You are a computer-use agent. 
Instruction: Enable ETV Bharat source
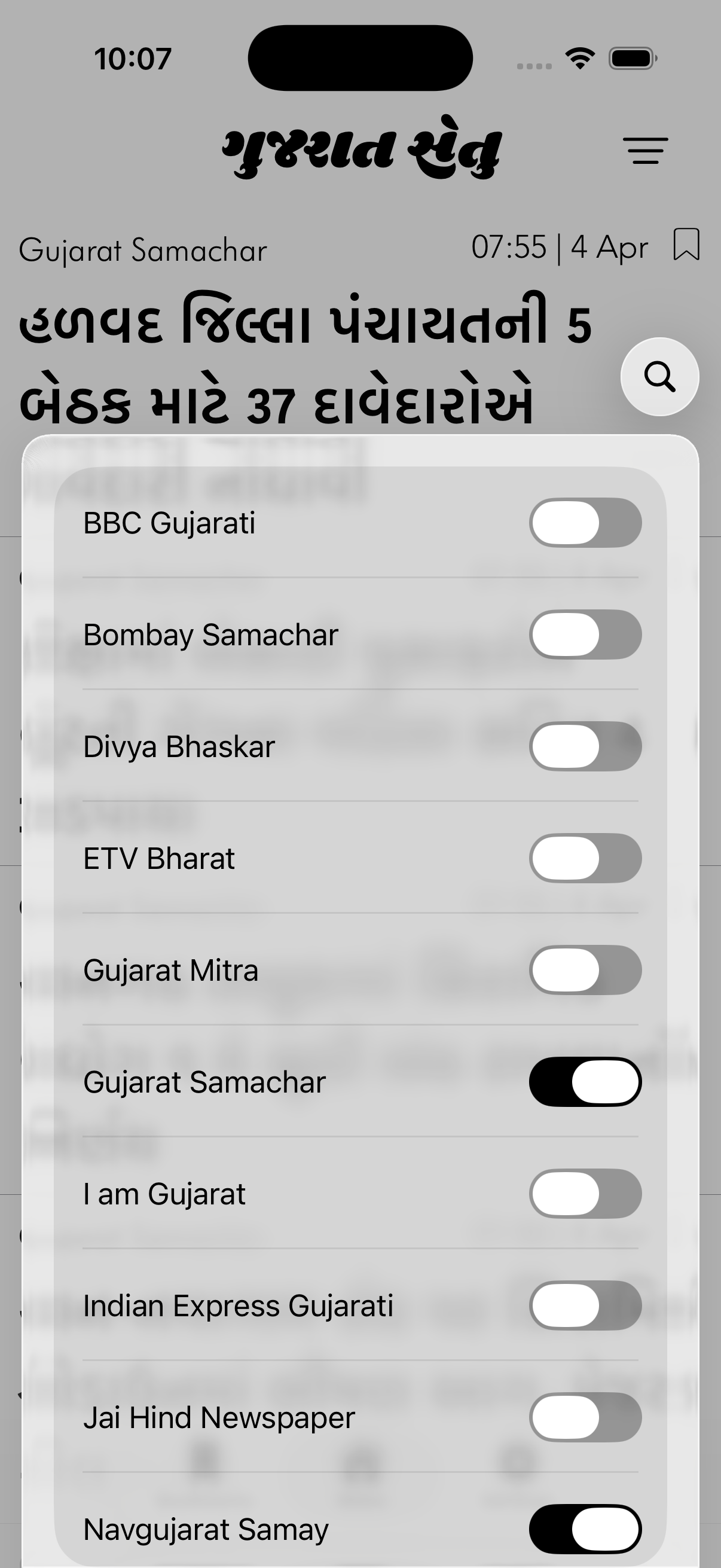[585, 858]
